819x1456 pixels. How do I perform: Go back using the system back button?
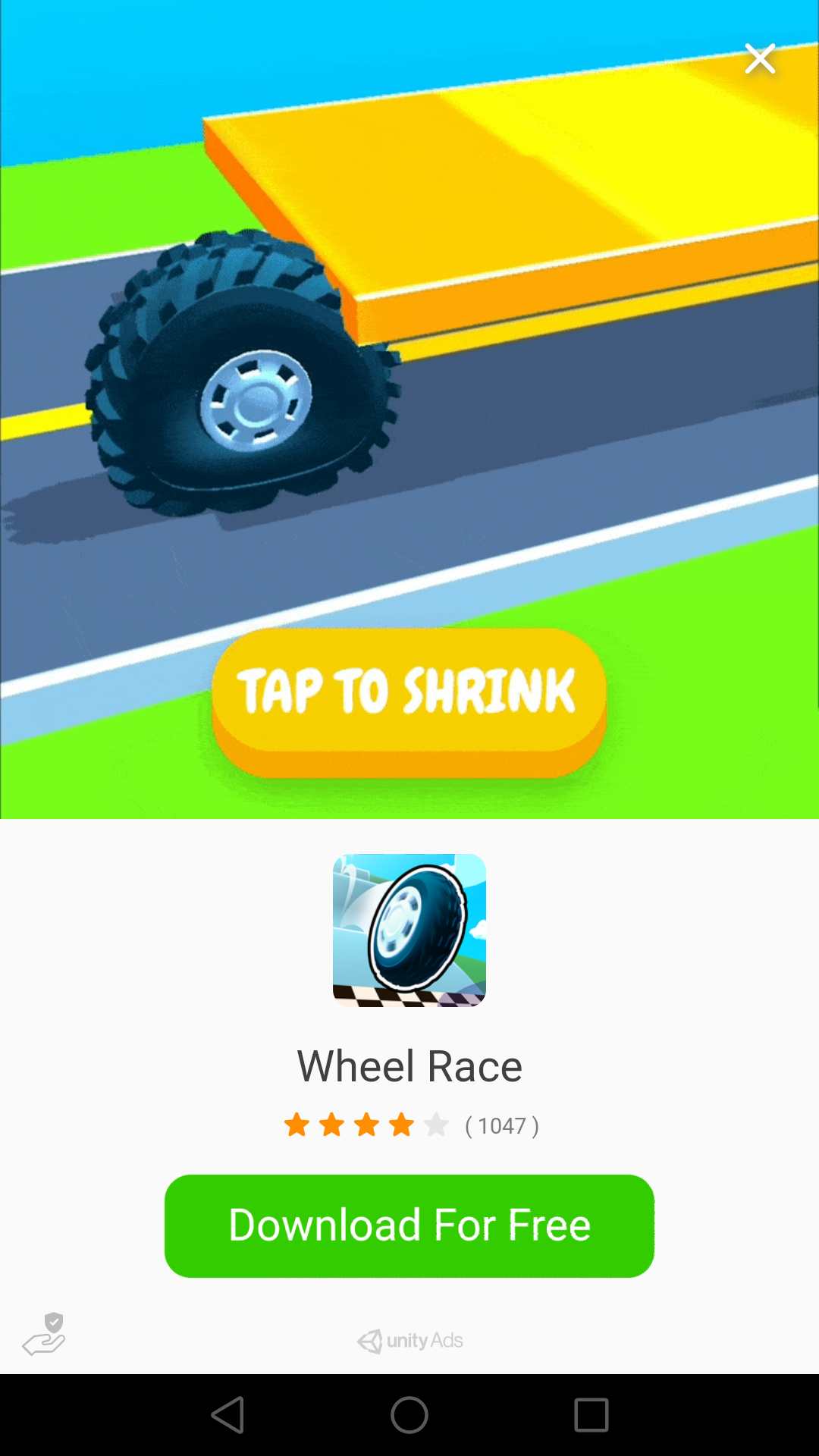tap(227, 1415)
